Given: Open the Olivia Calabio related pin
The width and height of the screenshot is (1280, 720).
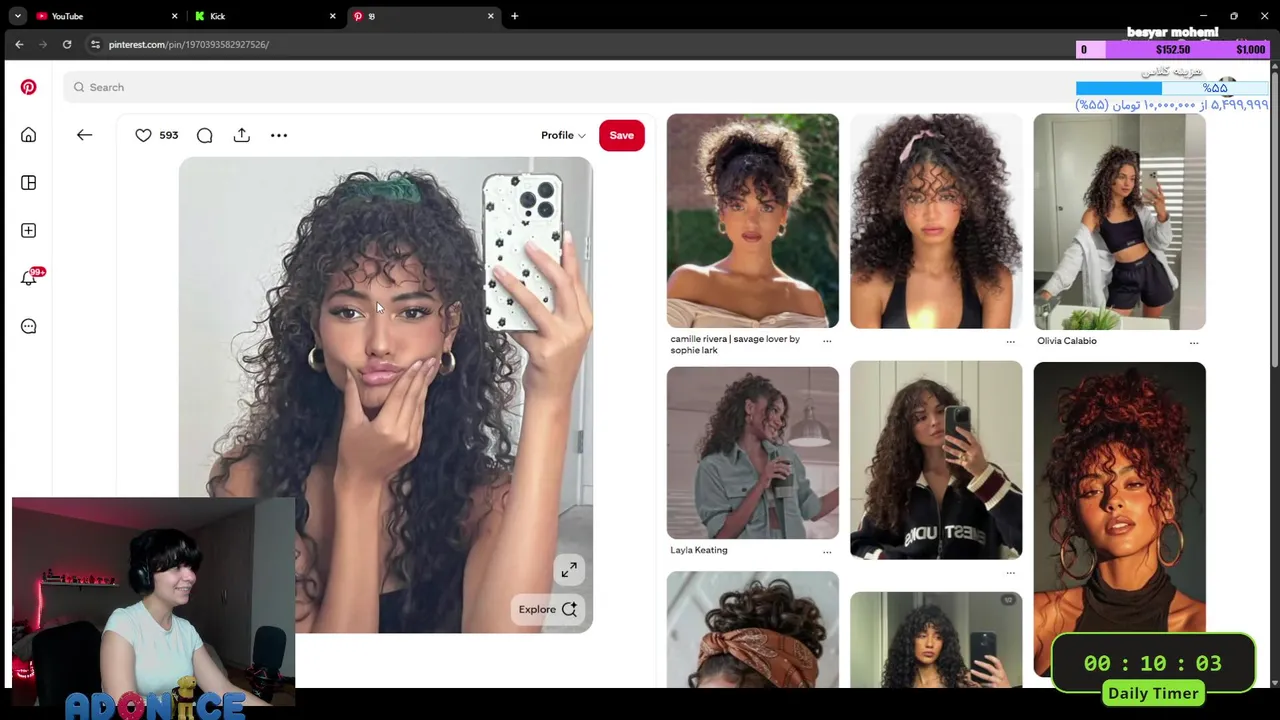Looking at the screenshot, I should point(1119,221).
